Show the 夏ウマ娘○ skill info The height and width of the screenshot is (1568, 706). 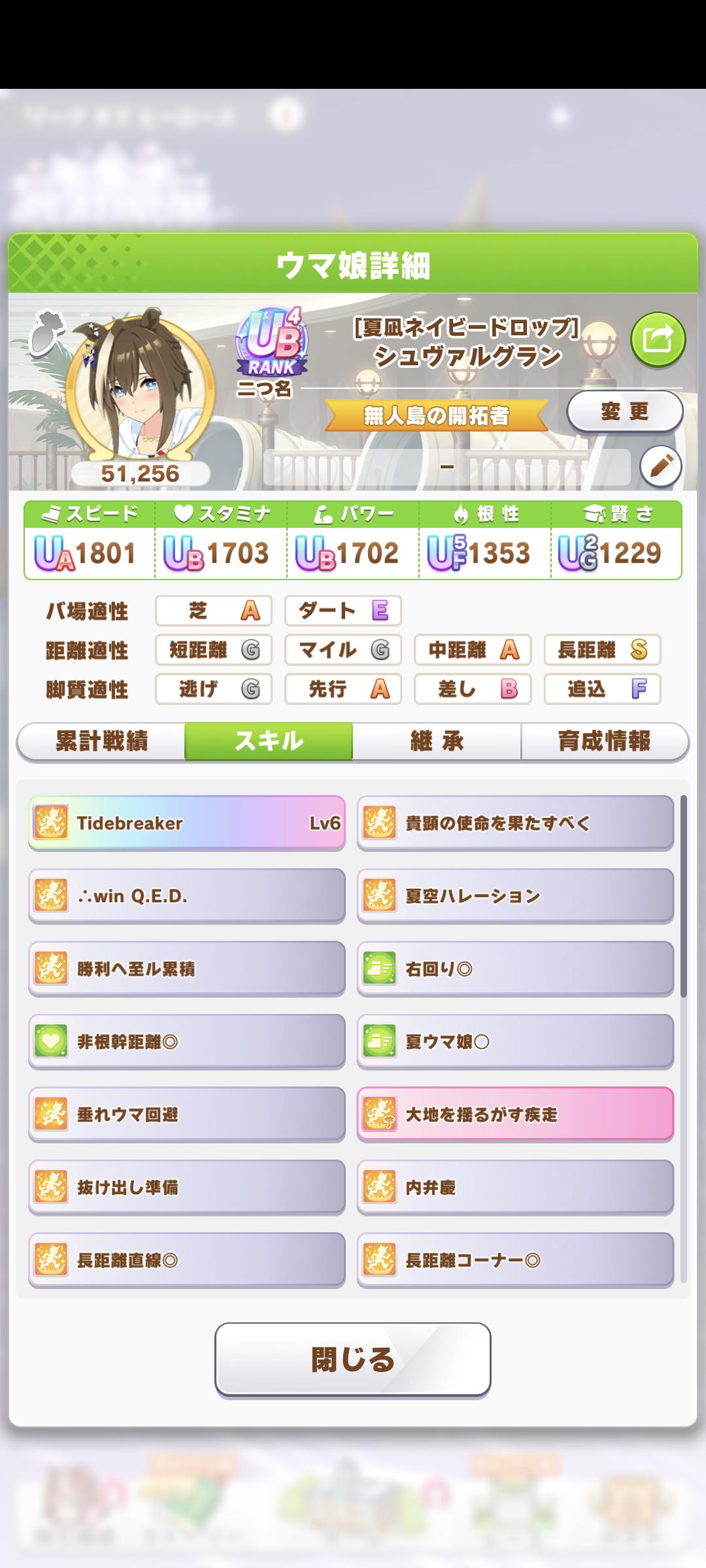(515, 1041)
